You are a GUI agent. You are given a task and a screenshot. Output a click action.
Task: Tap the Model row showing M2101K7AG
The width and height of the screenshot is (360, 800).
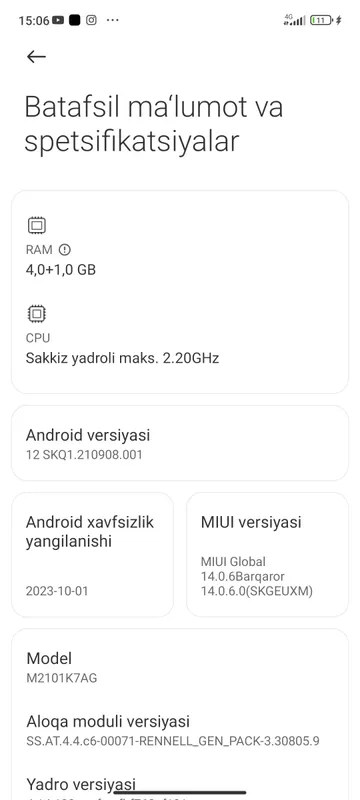(180, 667)
